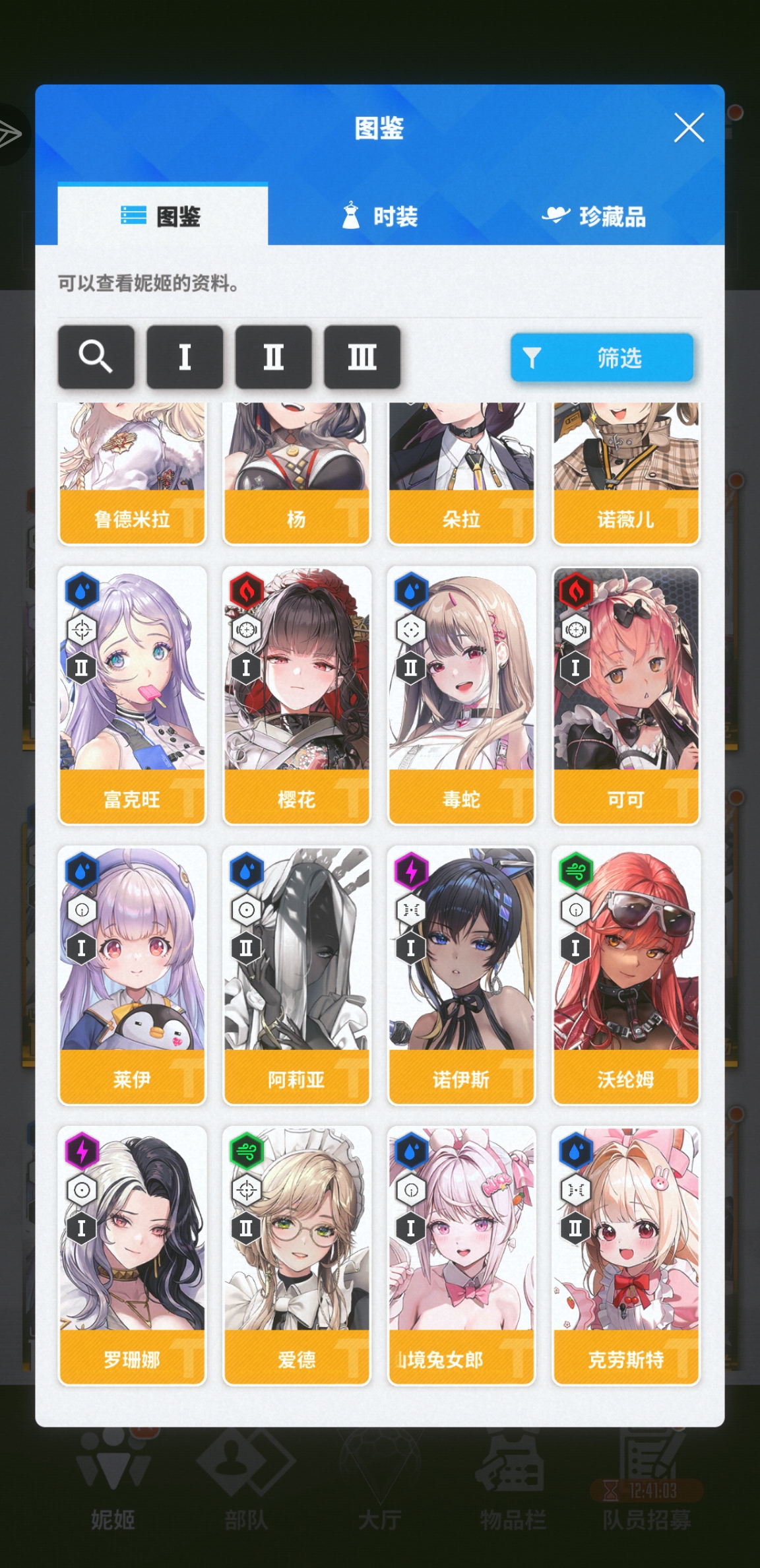
Task: Close the 图鉴 dialog
Action: 689,127
